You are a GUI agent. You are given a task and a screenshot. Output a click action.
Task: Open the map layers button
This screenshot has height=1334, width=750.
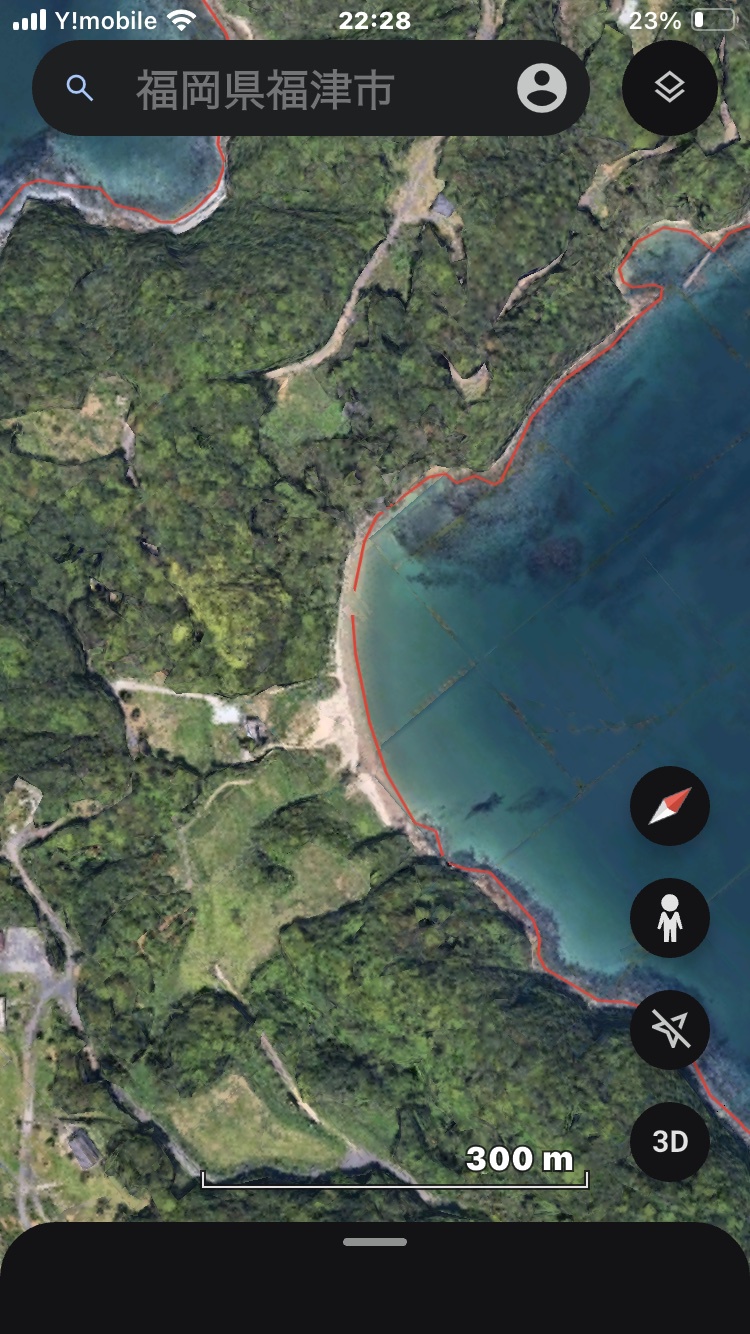tap(670, 88)
